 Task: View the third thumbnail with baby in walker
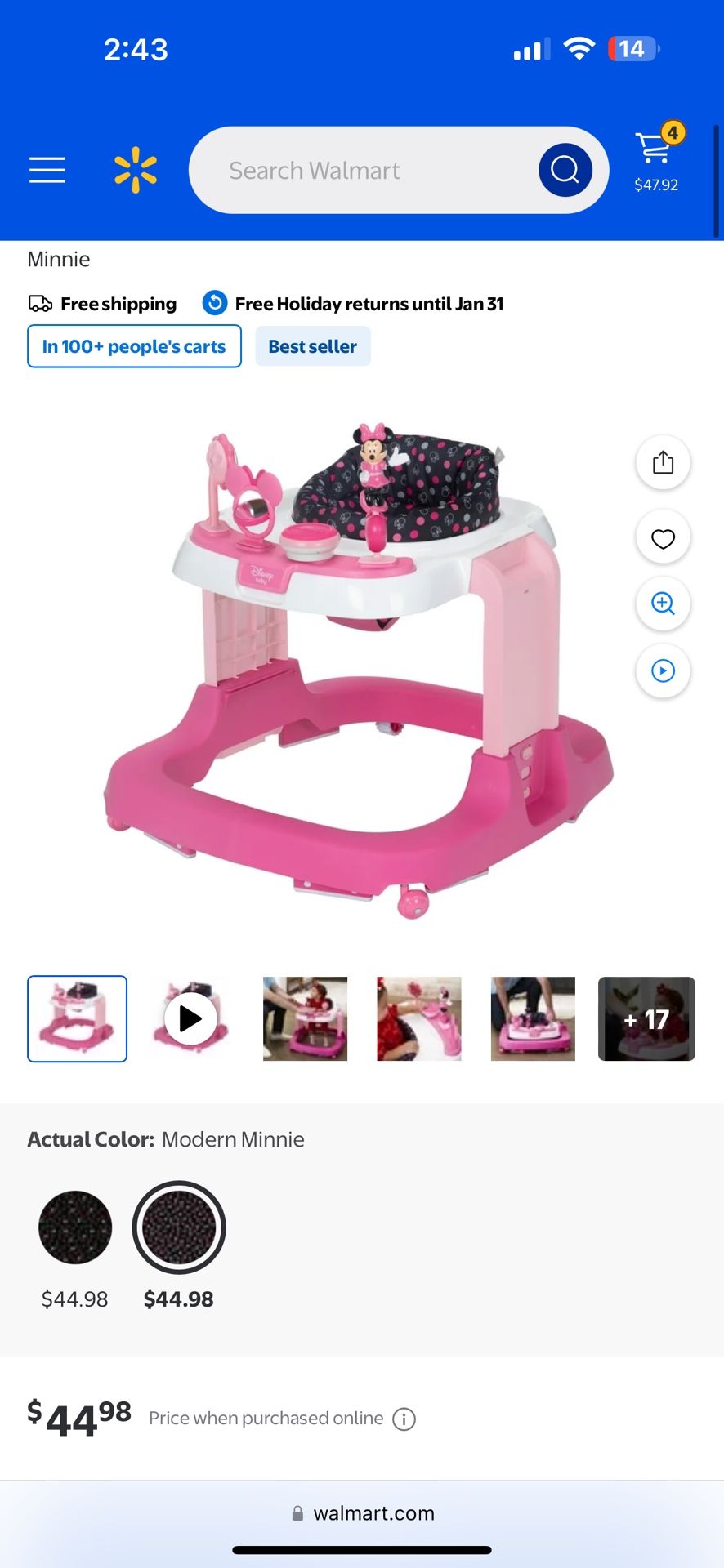click(305, 1018)
